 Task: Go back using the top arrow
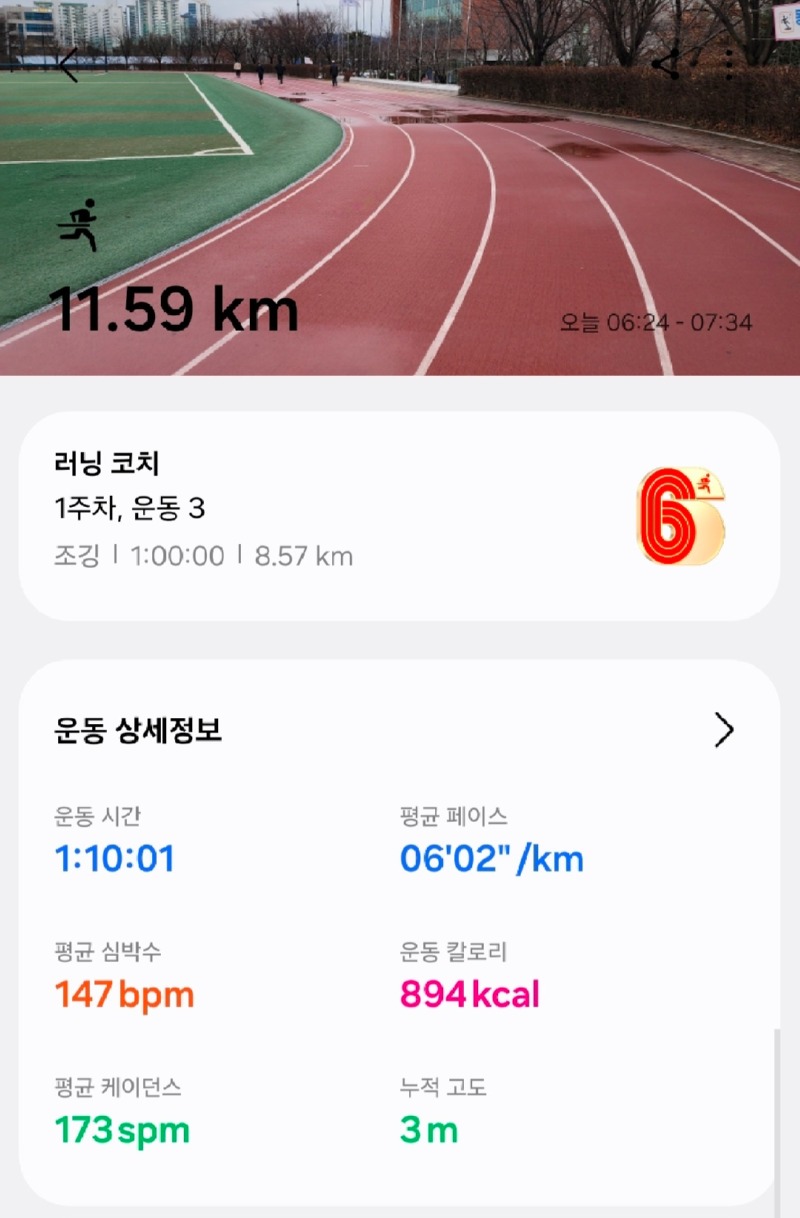tap(68, 65)
